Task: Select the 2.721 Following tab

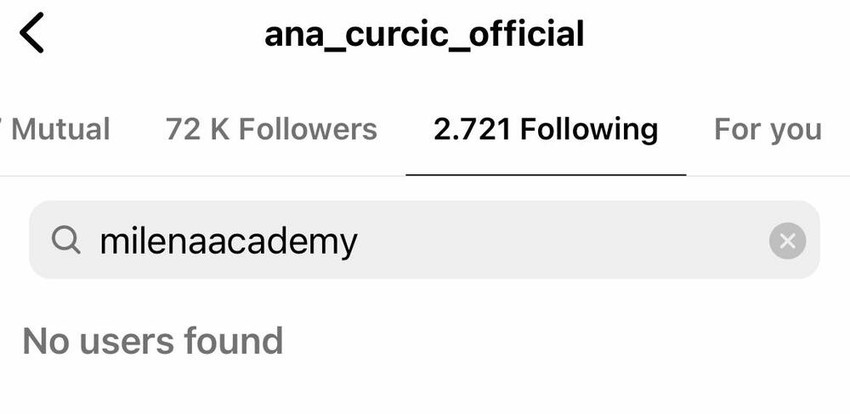Action: click(x=545, y=129)
